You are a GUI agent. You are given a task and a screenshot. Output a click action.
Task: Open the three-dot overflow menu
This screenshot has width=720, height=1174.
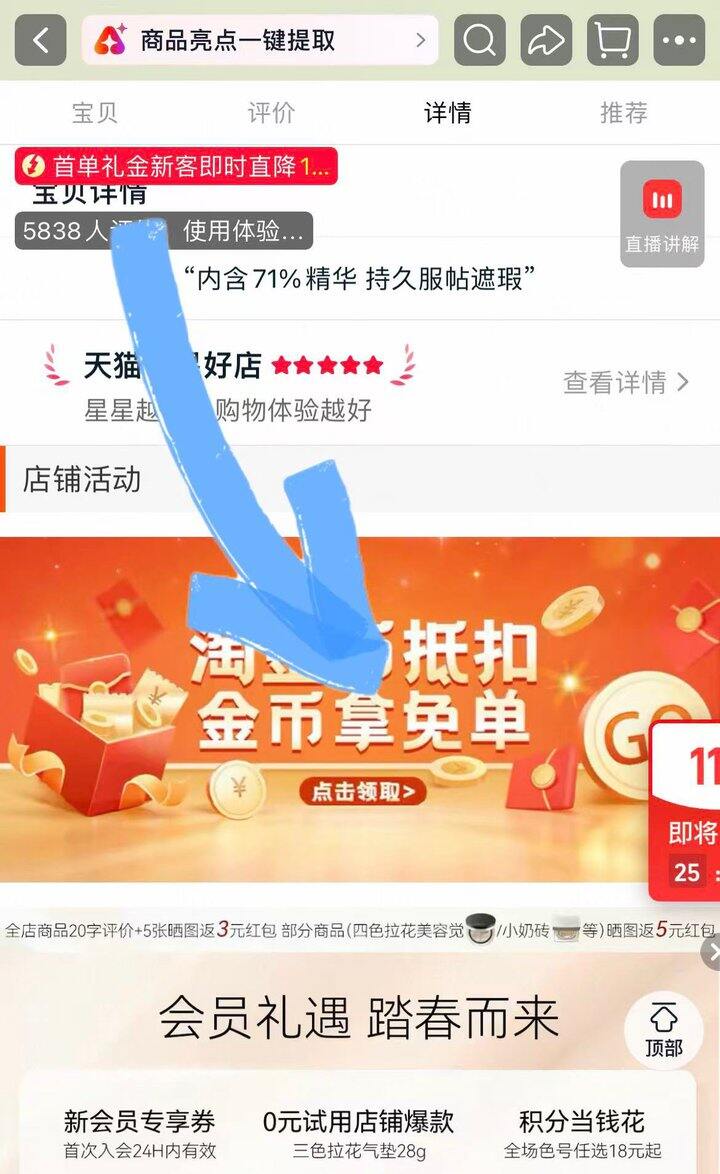pyautogui.click(x=680, y=40)
